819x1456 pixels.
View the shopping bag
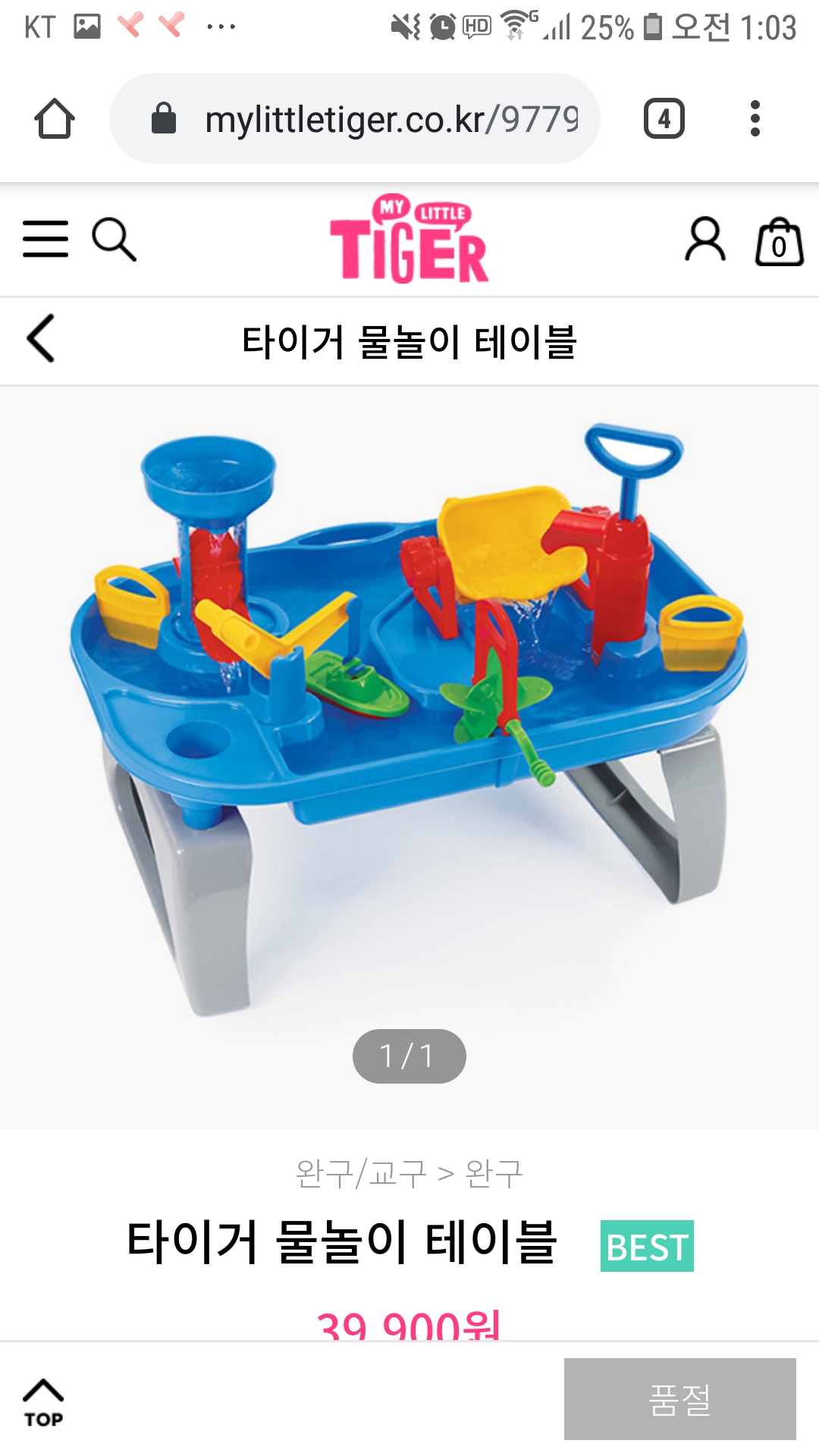pyautogui.click(x=779, y=243)
